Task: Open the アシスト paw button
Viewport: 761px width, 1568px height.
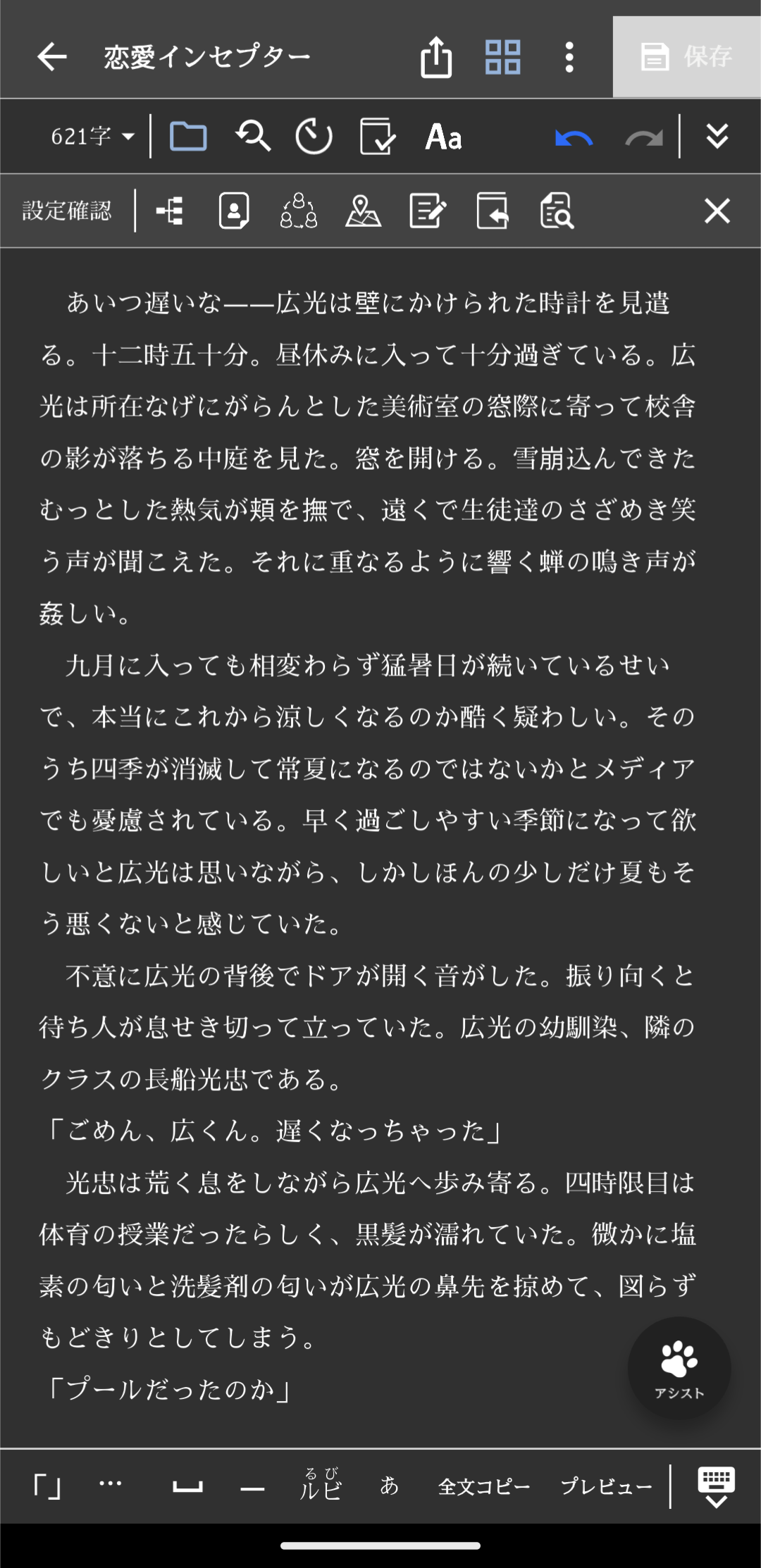Action: coord(679,1367)
